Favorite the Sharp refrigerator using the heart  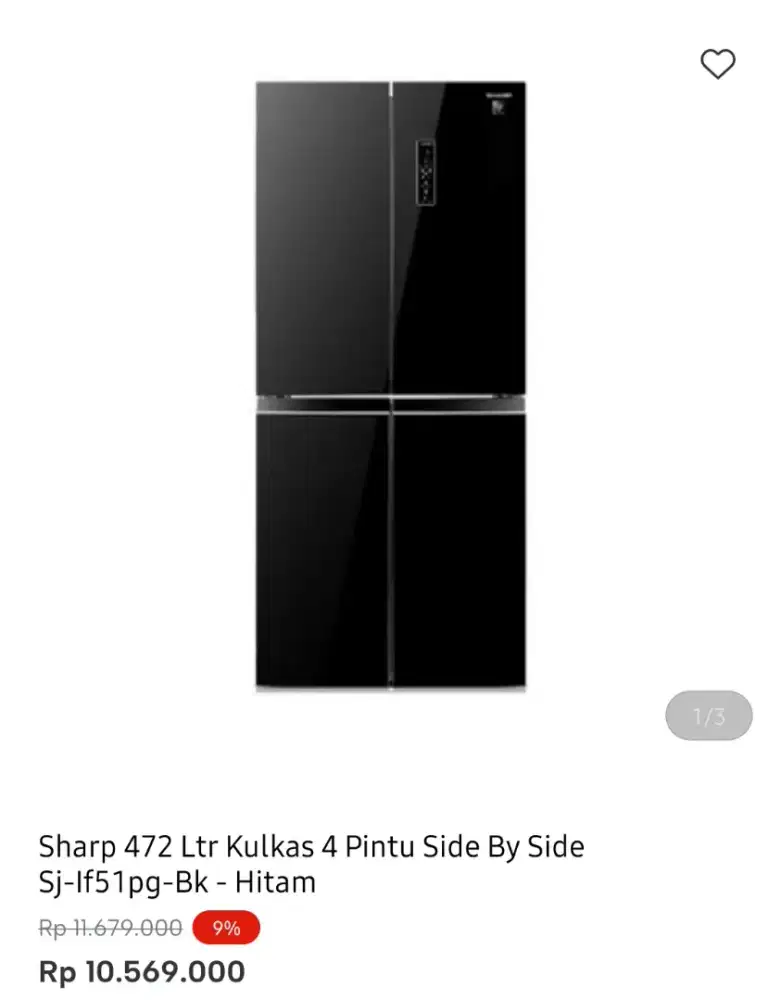pos(718,66)
